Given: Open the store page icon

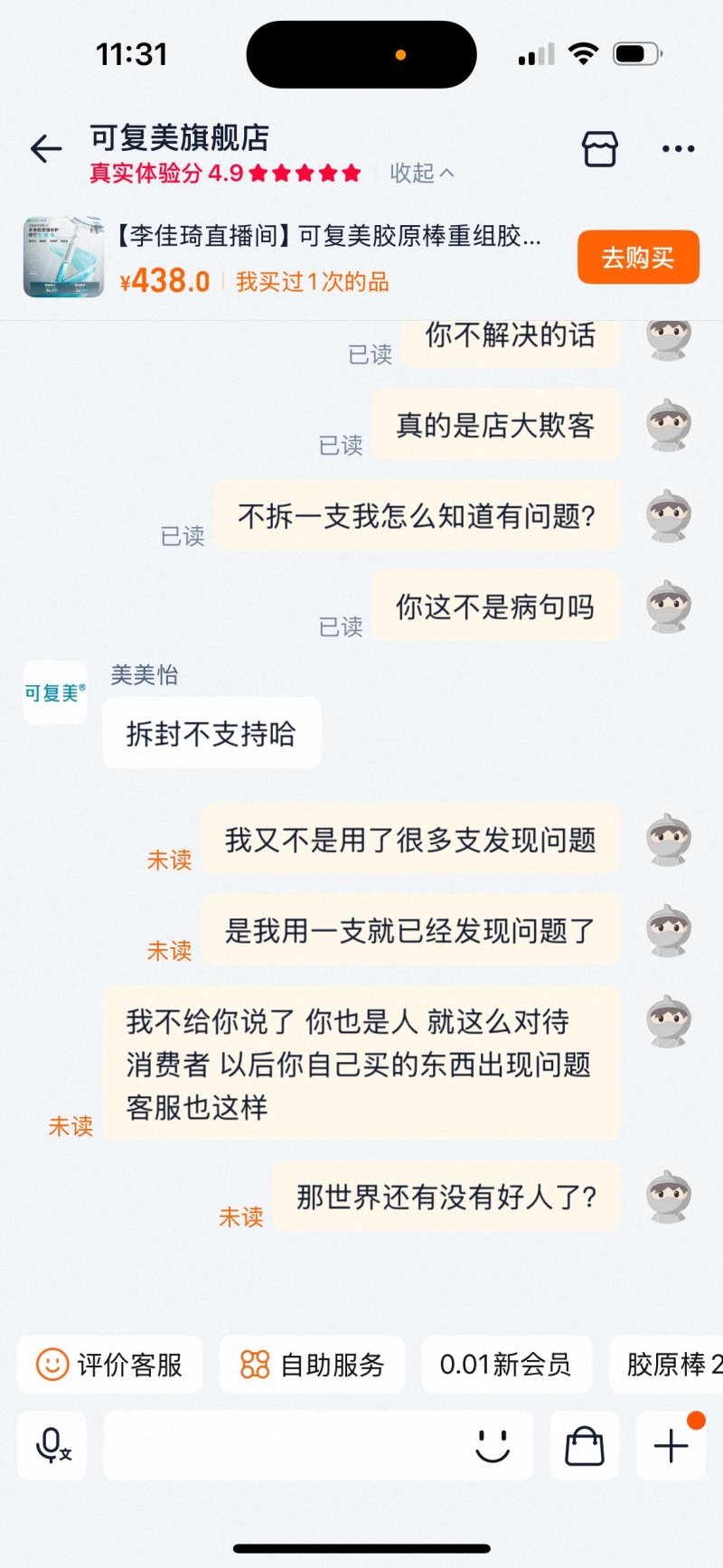Looking at the screenshot, I should [x=600, y=149].
